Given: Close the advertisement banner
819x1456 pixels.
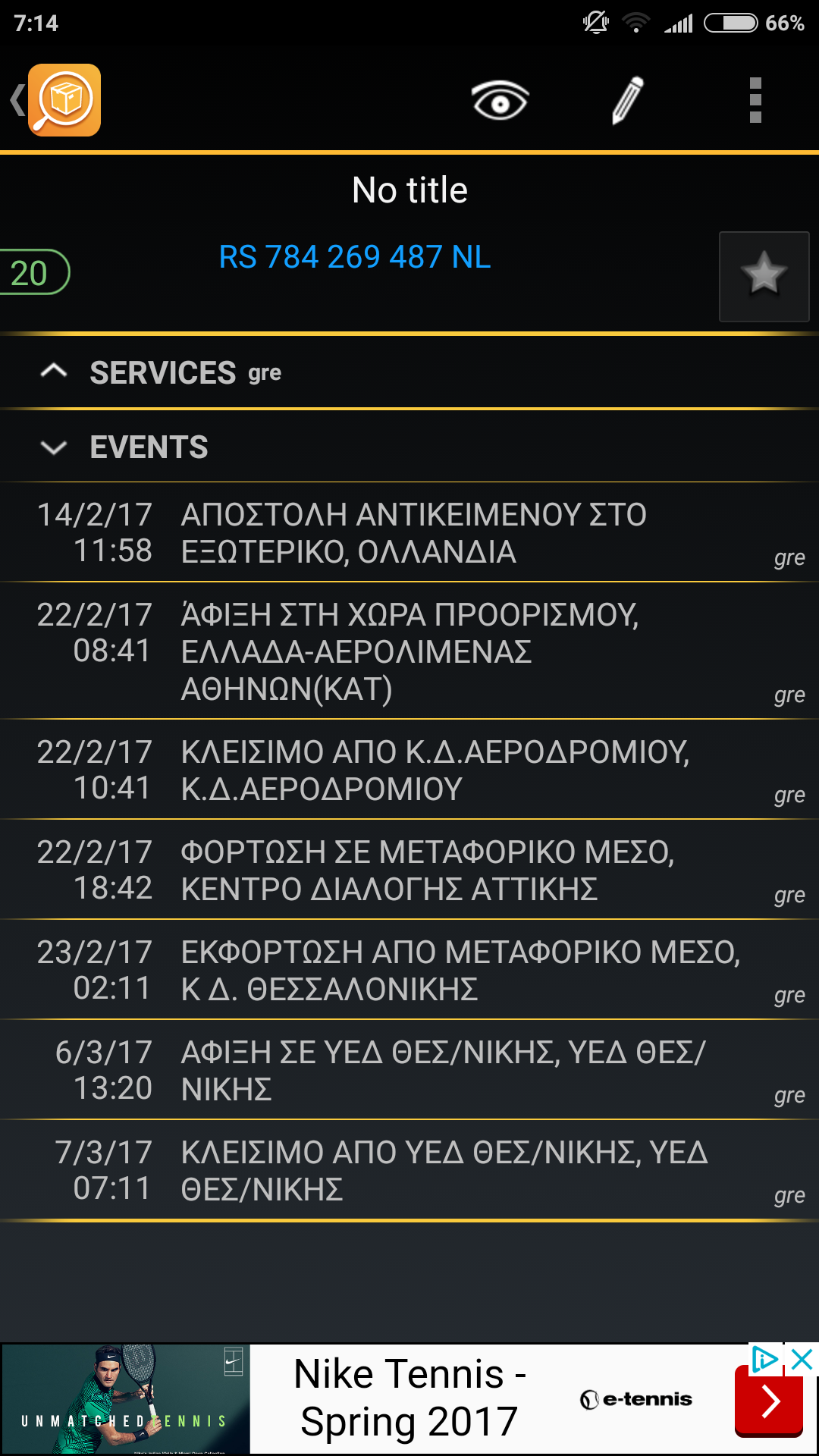Looking at the screenshot, I should (x=802, y=1360).
